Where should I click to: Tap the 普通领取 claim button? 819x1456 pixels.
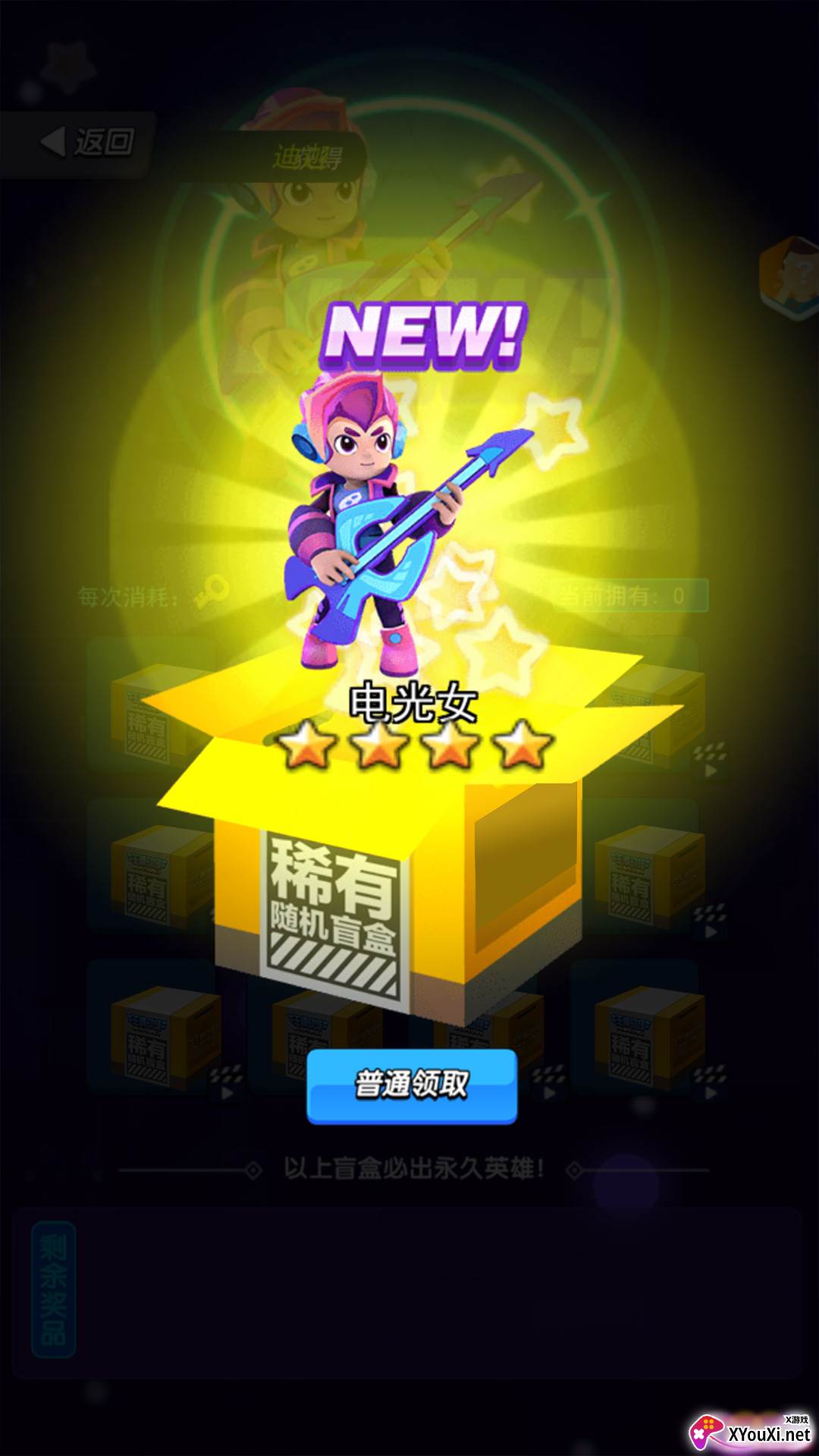pos(412,1085)
